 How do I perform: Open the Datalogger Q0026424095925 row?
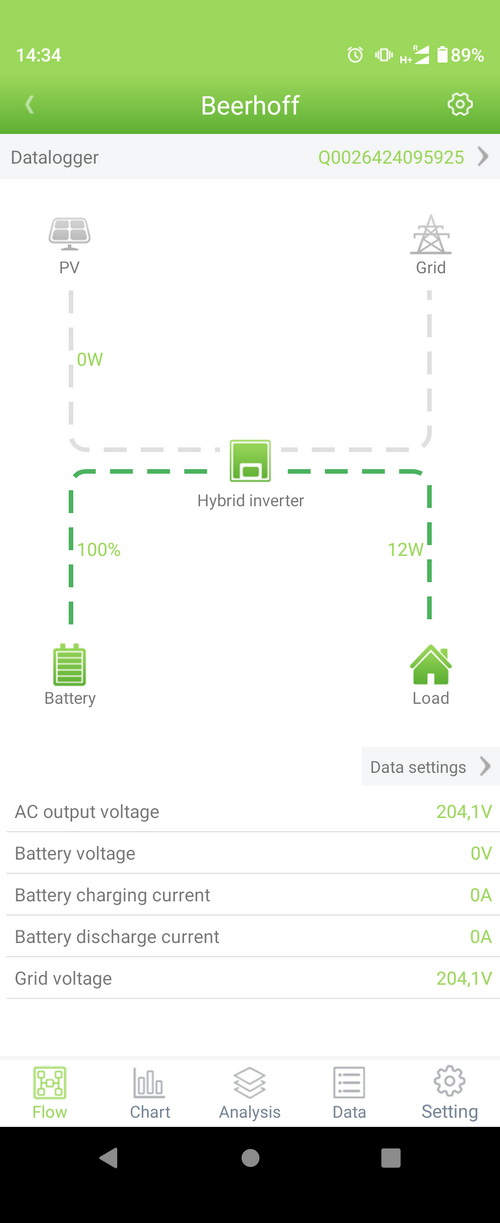click(250, 157)
